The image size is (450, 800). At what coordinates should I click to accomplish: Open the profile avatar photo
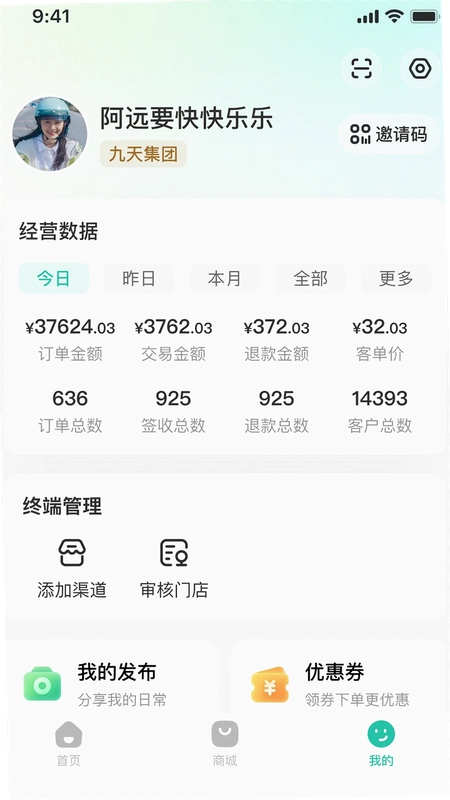tap(49, 134)
